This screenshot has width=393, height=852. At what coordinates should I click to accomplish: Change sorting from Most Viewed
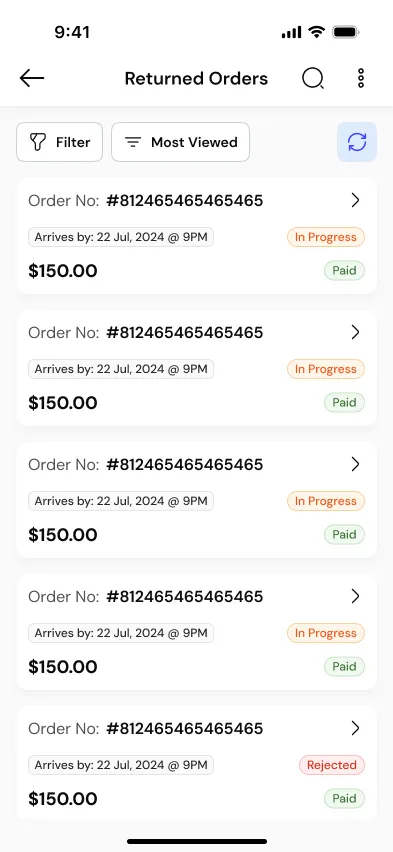tap(180, 142)
